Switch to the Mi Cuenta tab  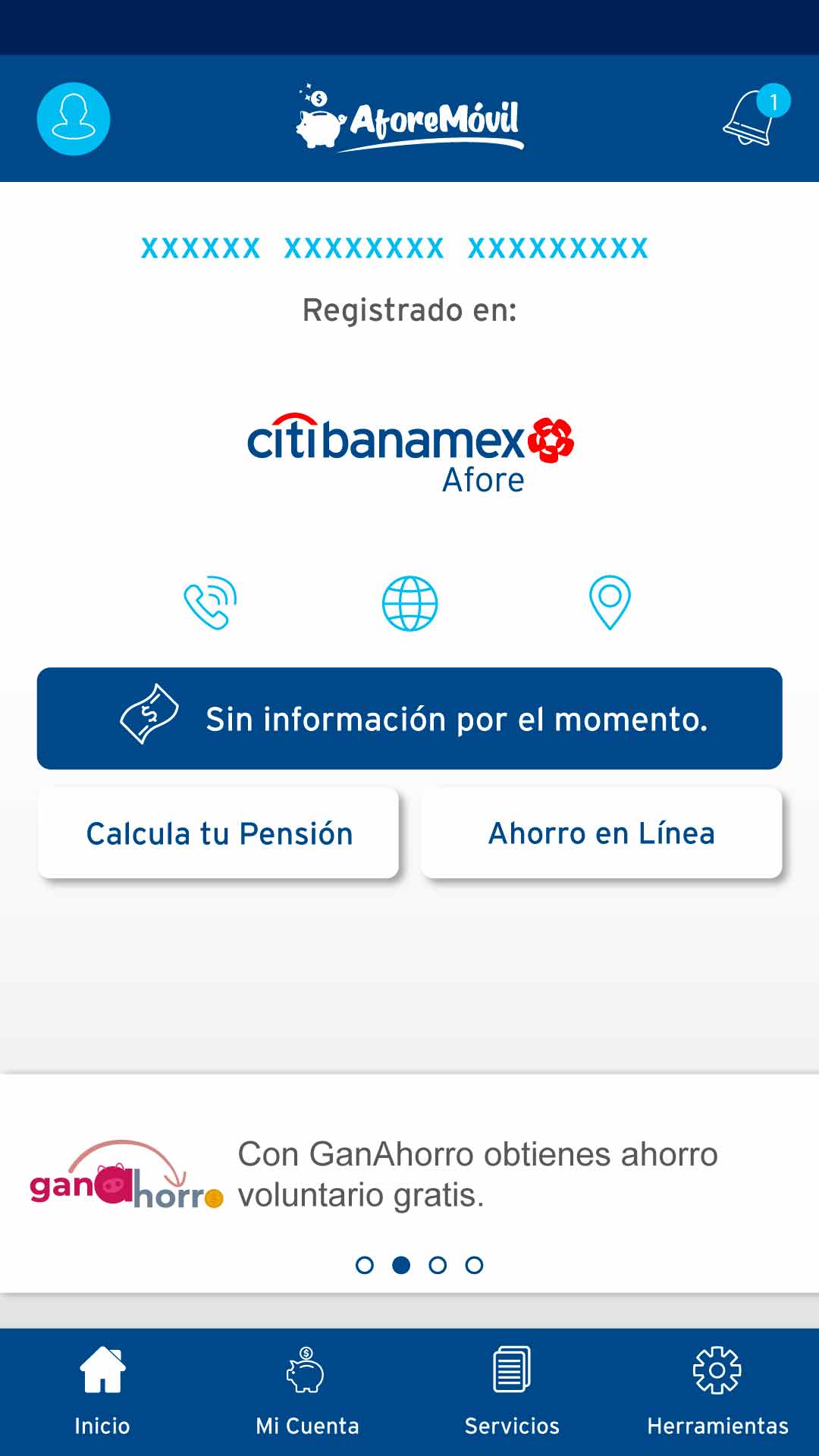coord(307,1392)
